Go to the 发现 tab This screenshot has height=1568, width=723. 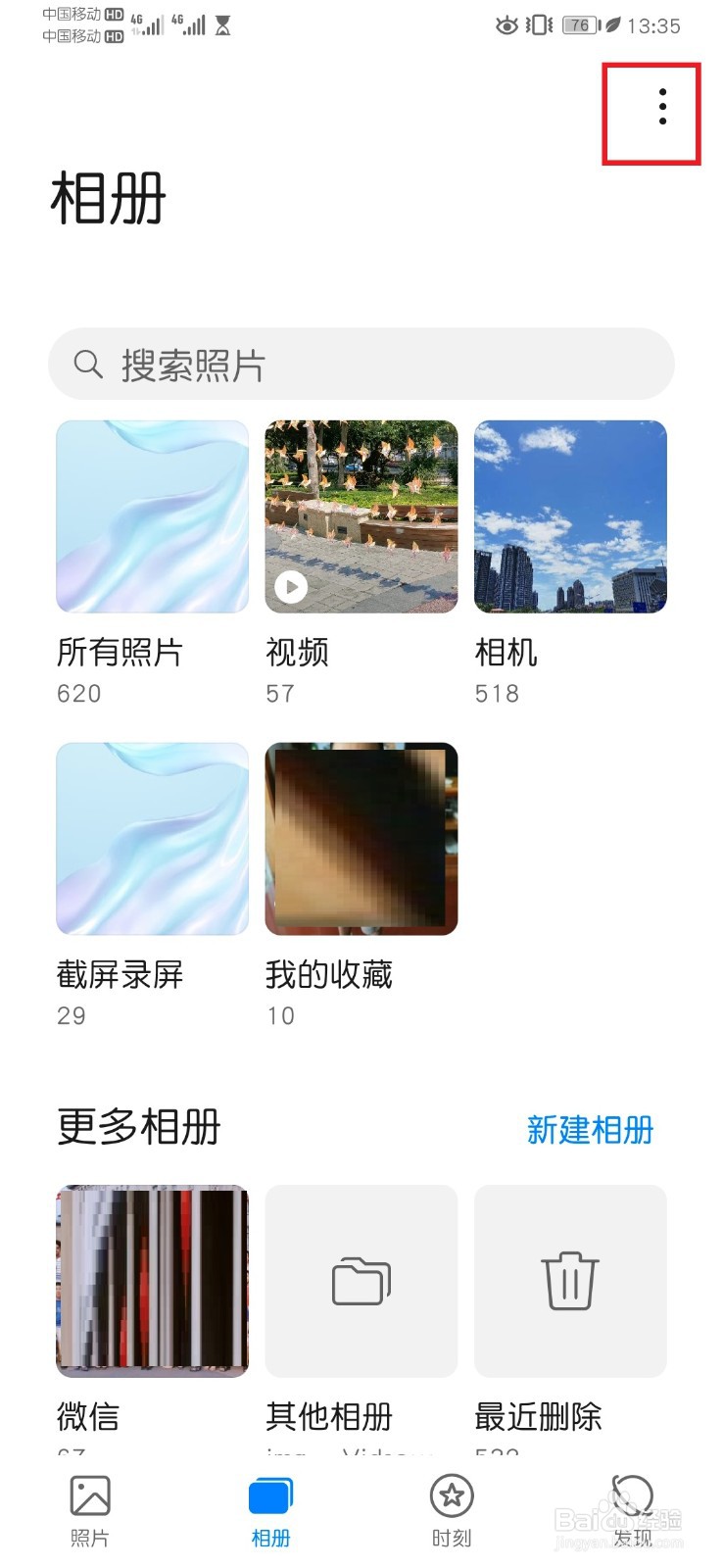(x=632, y=1509)
